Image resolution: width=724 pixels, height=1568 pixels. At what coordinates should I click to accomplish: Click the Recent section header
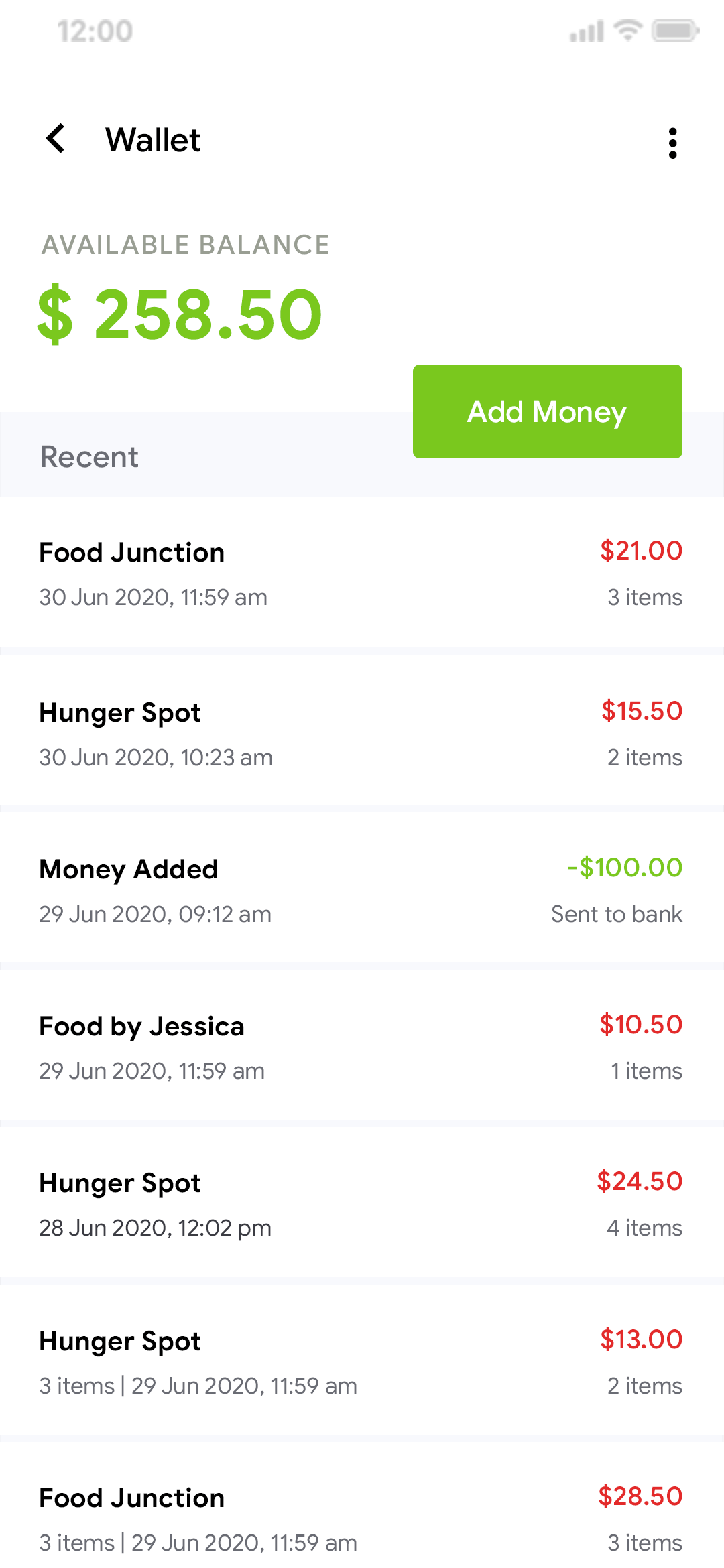(x=89, y=456)
